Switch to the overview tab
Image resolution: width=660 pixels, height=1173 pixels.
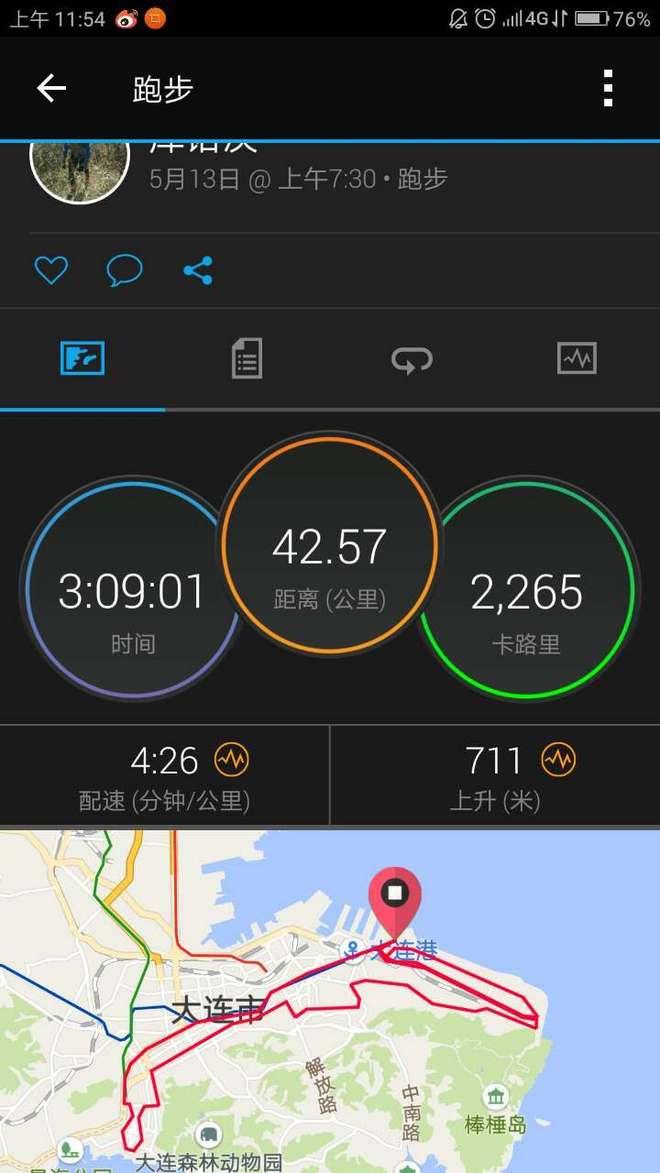[x=82, y=358]
